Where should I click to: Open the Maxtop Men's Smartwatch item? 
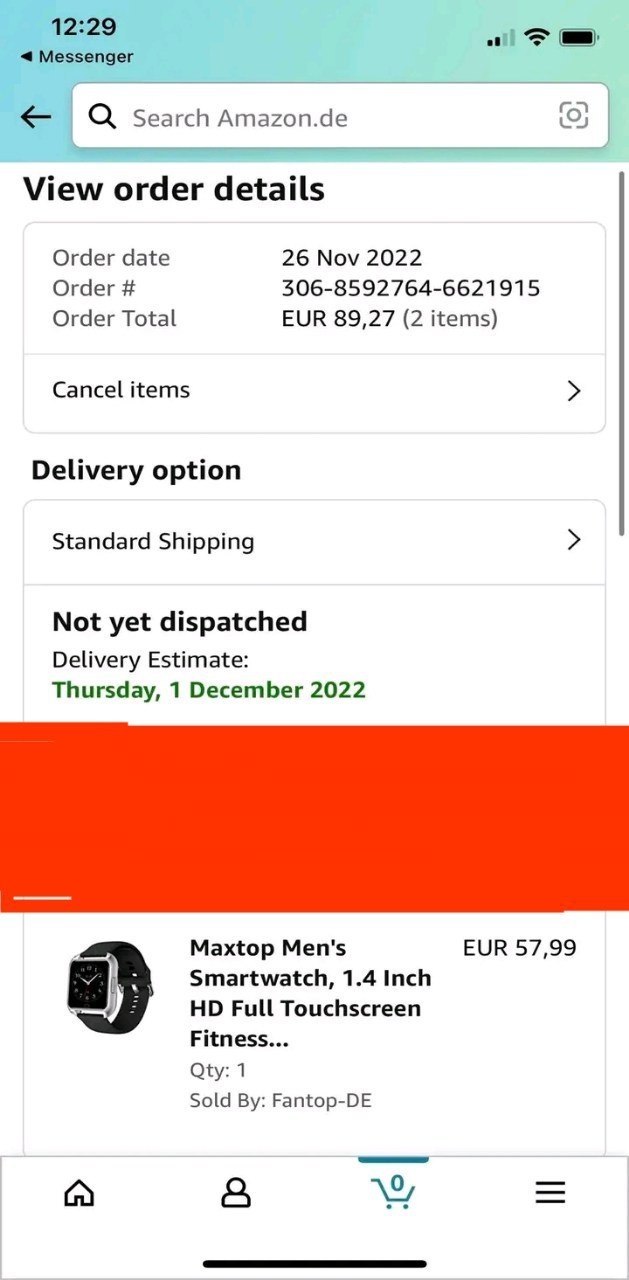pyautogui.click(x=310, y=993)
